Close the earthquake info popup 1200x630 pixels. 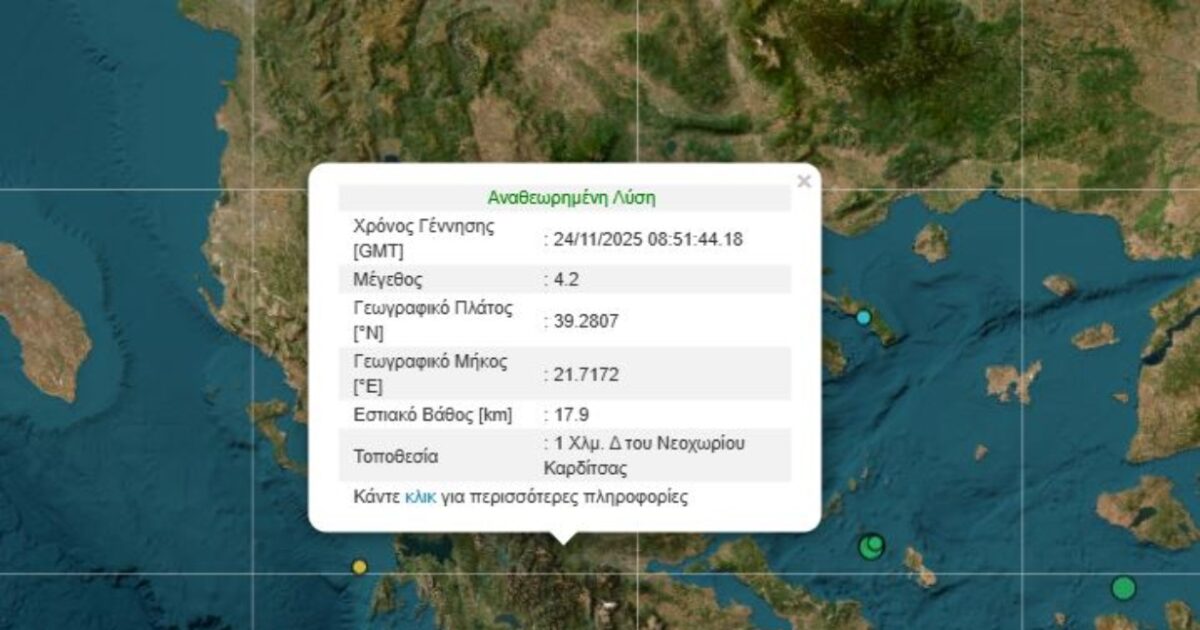tap(803, 182)
